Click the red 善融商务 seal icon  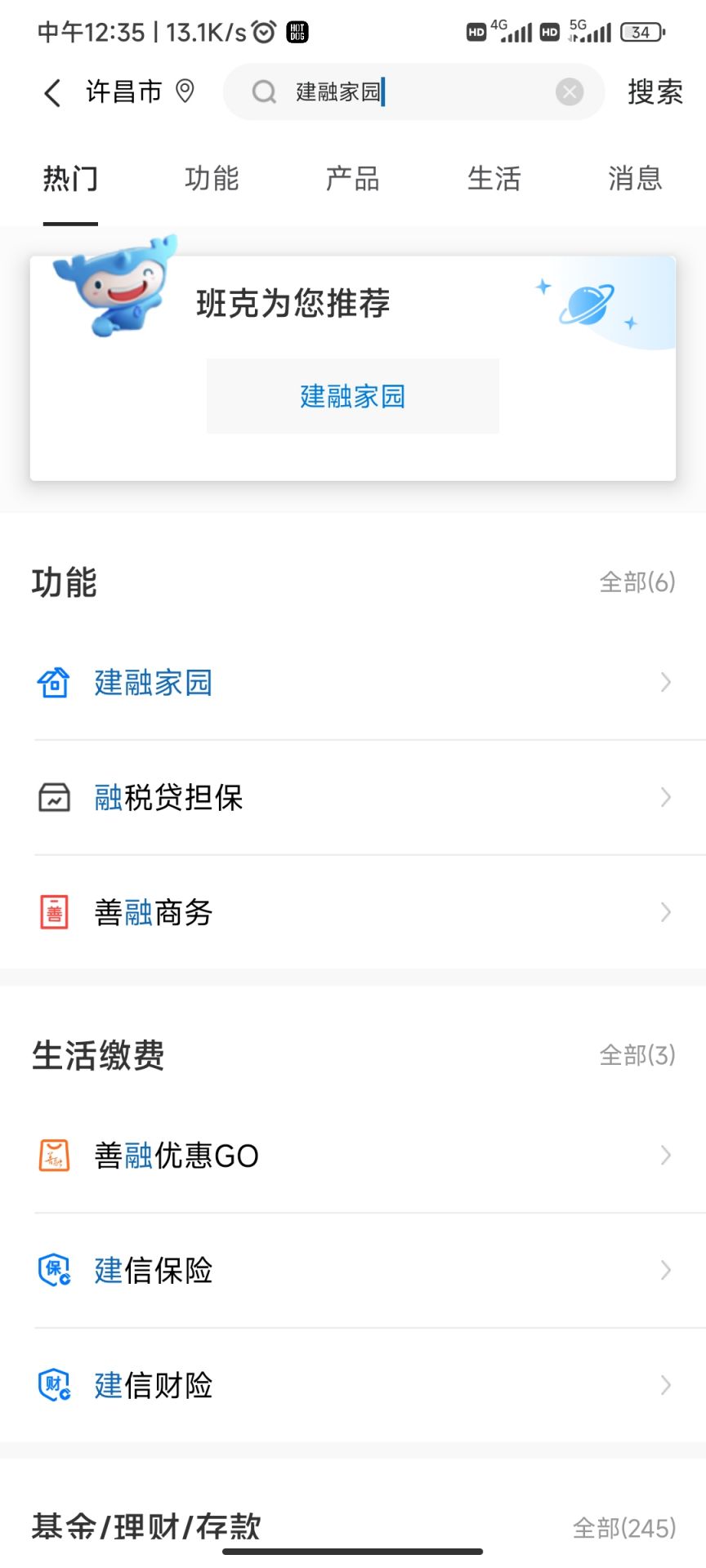click(52, 912)
